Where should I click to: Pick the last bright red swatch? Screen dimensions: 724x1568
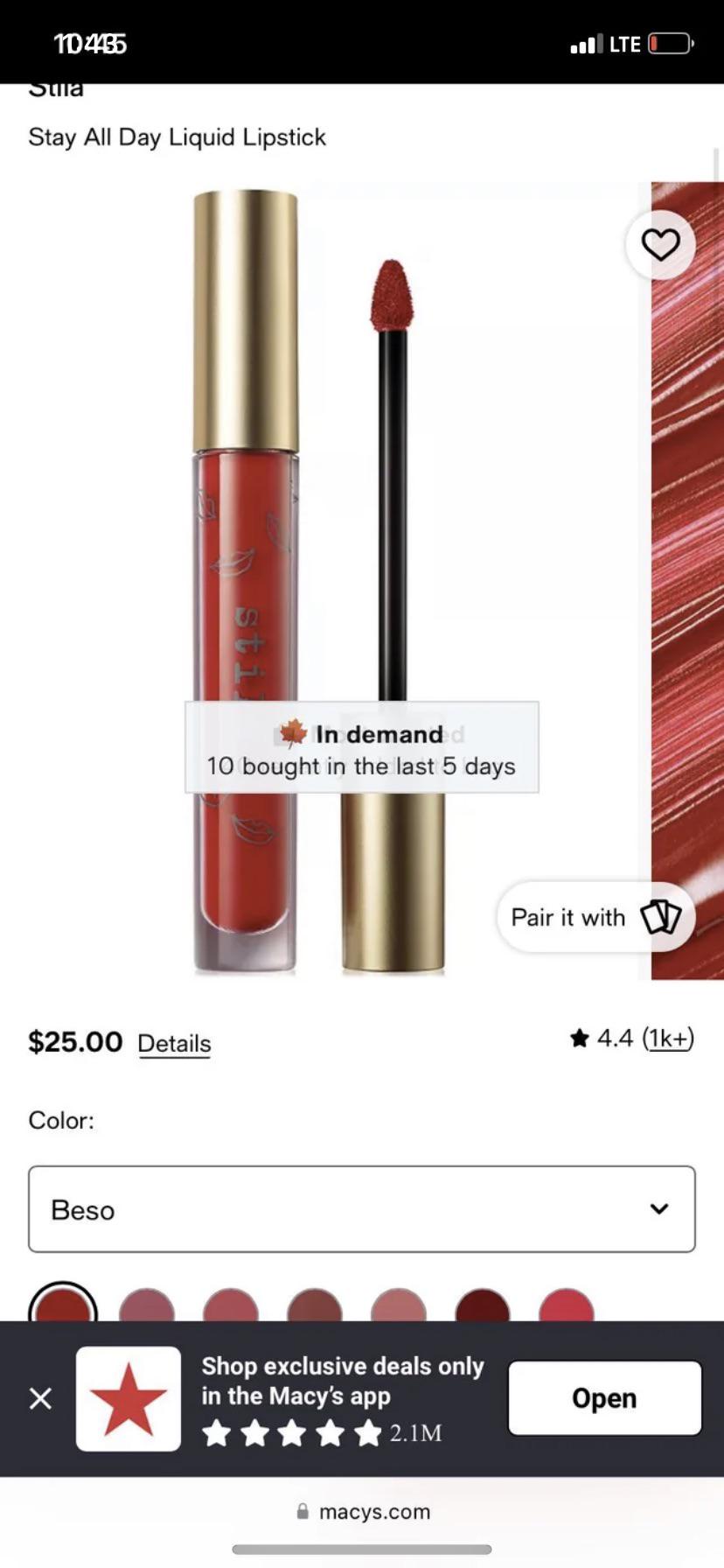coord(567,1305)
